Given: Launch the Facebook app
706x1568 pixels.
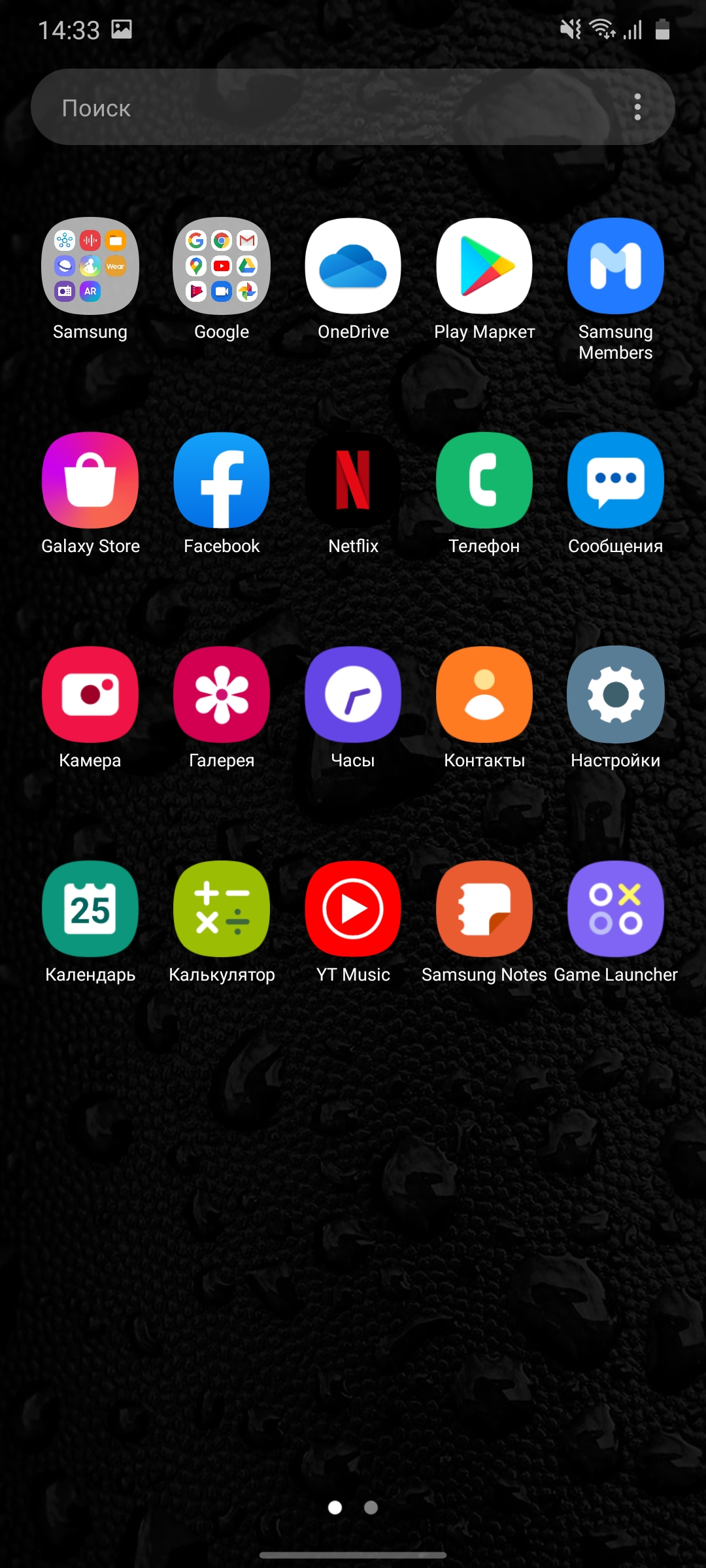Looking at the screenshot, I should (222, 480).
